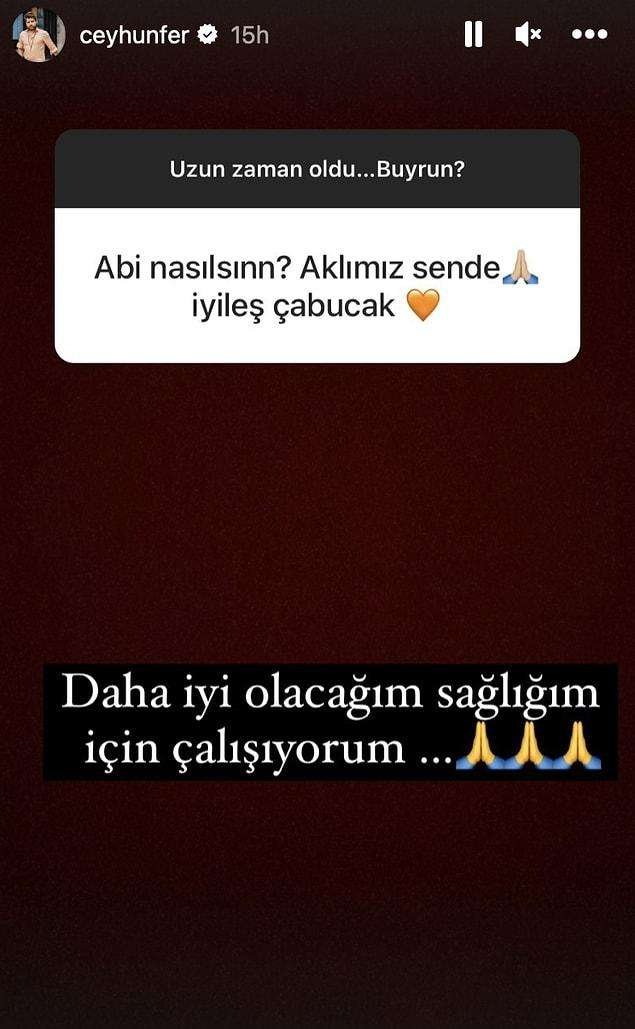Tap the ceyhunfer username

(136, 35)
